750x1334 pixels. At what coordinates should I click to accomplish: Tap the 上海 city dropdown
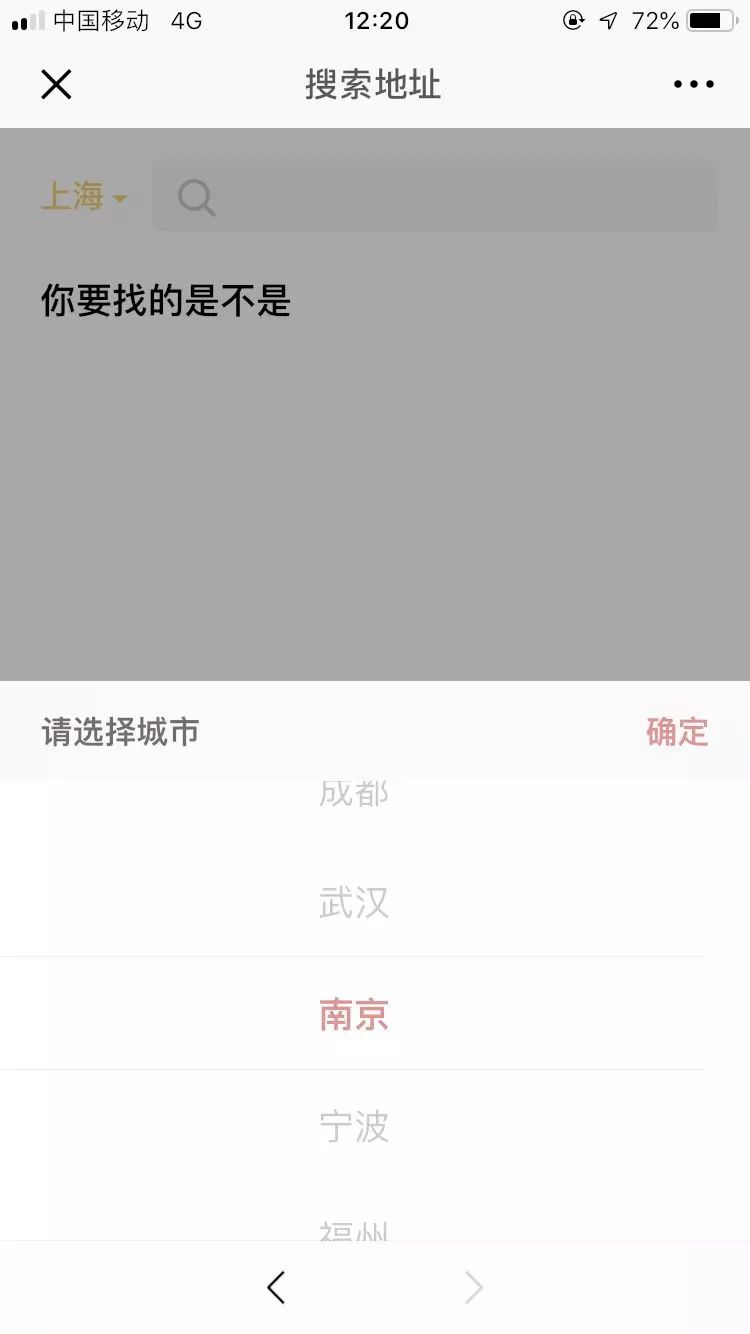click(x=84, y=196)
